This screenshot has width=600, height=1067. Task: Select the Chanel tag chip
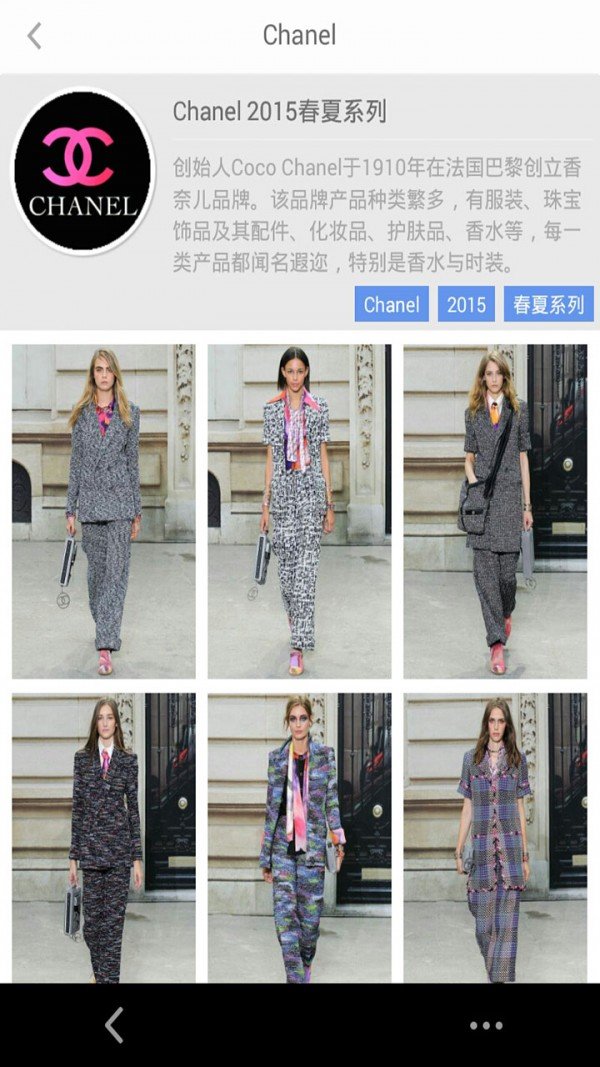(x=391, y=304)
